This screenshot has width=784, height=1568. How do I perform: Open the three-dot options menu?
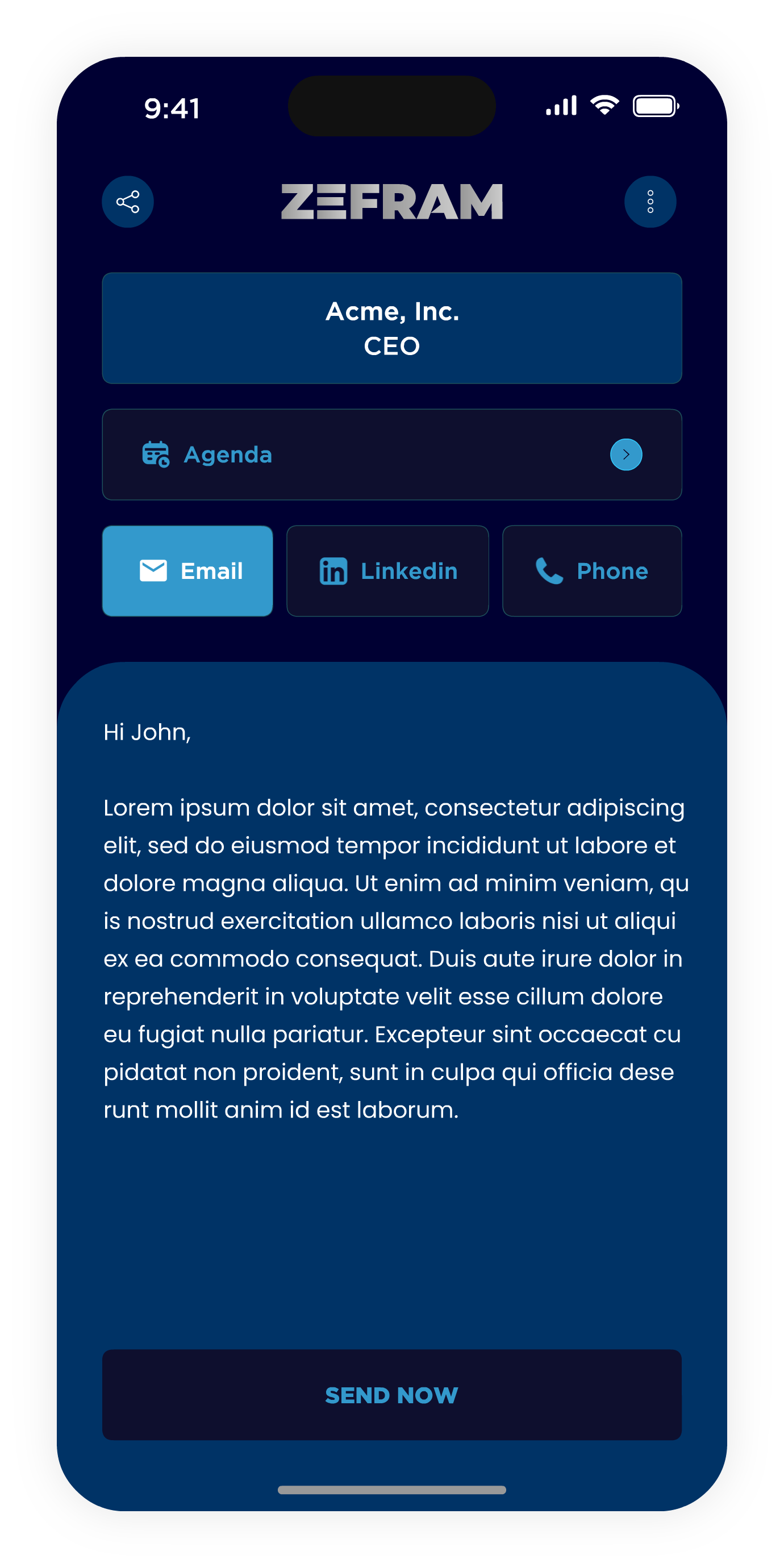coord(650,202)
